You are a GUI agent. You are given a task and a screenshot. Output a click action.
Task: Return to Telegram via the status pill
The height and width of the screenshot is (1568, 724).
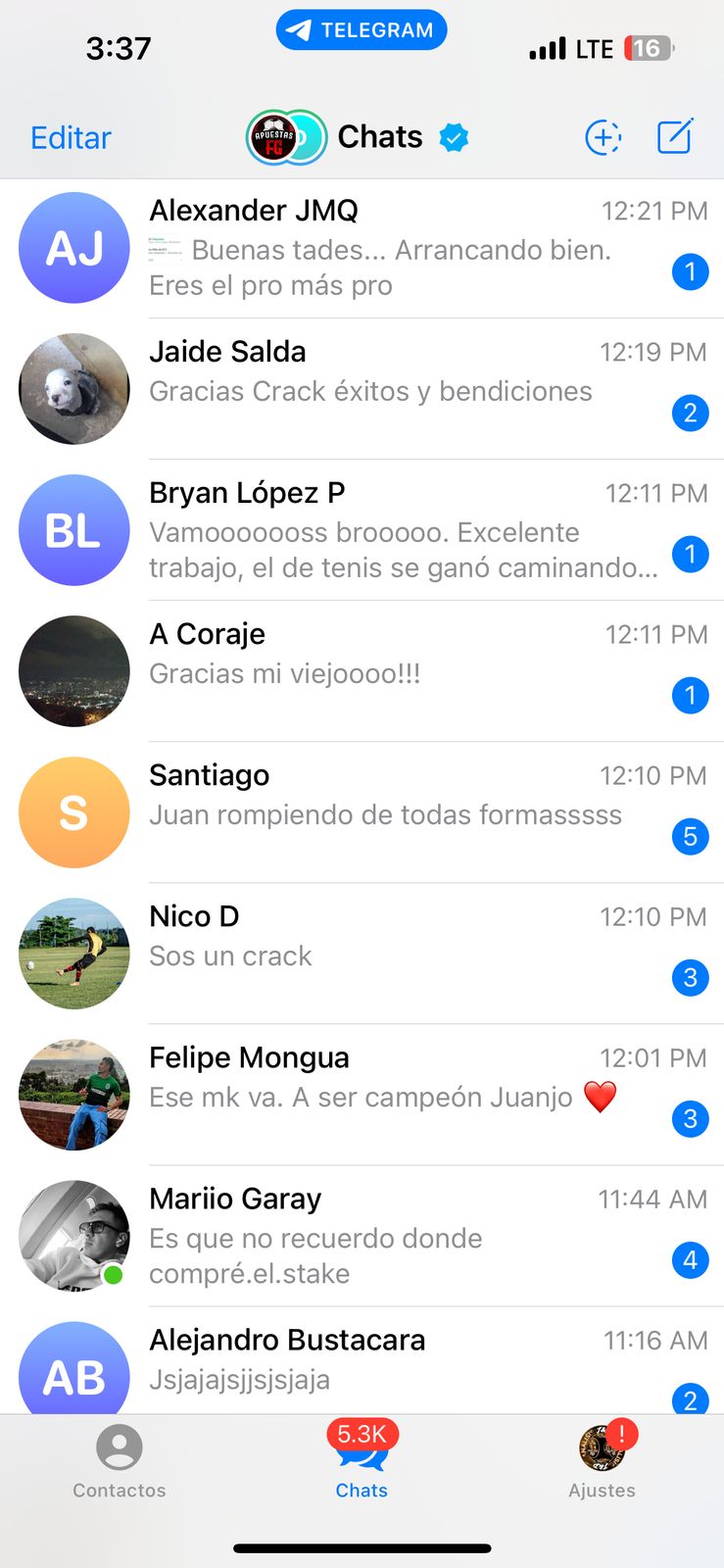[362, 30]
